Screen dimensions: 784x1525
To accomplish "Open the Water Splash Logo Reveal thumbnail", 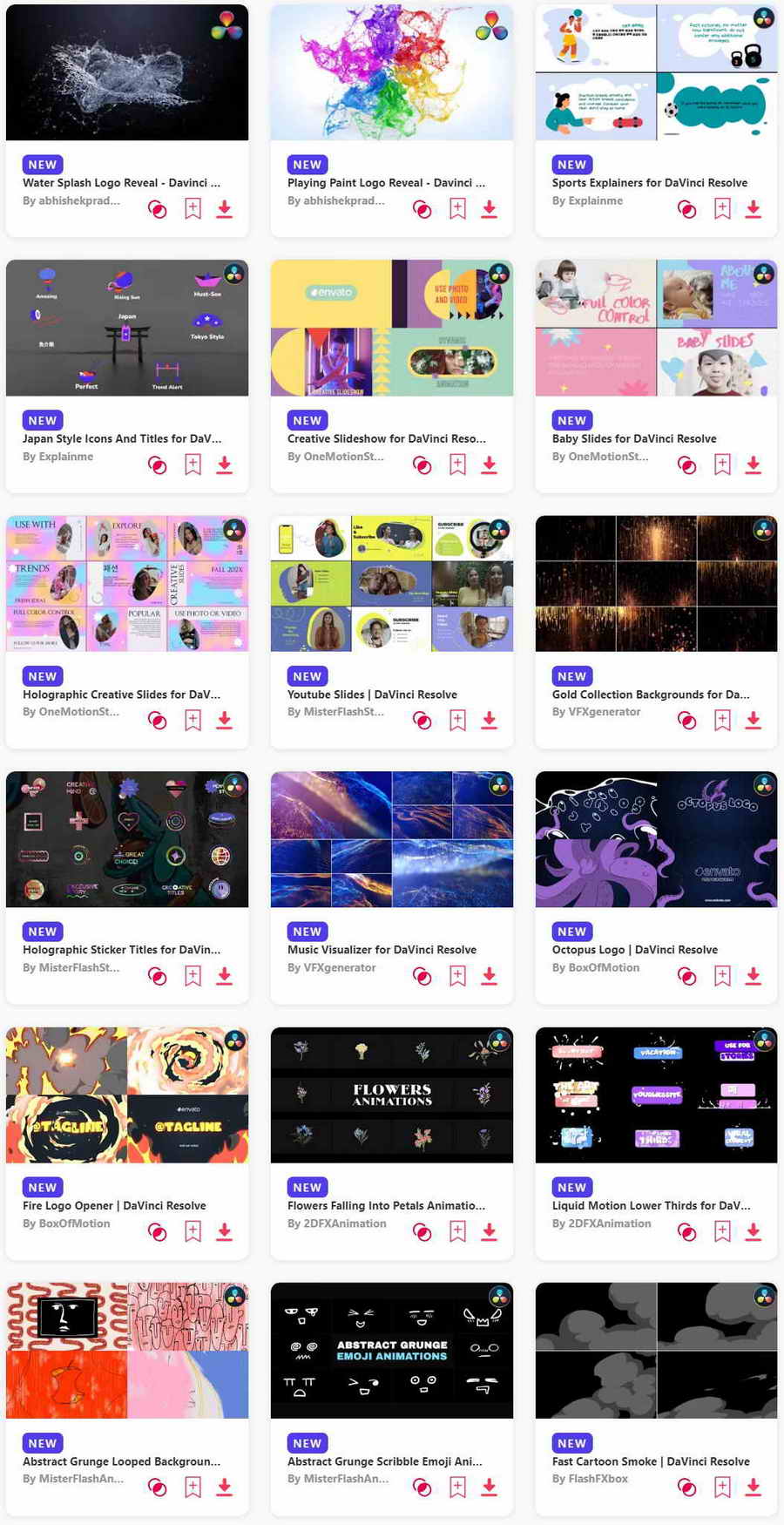I will pyautogui.click(x=127, y=72).
